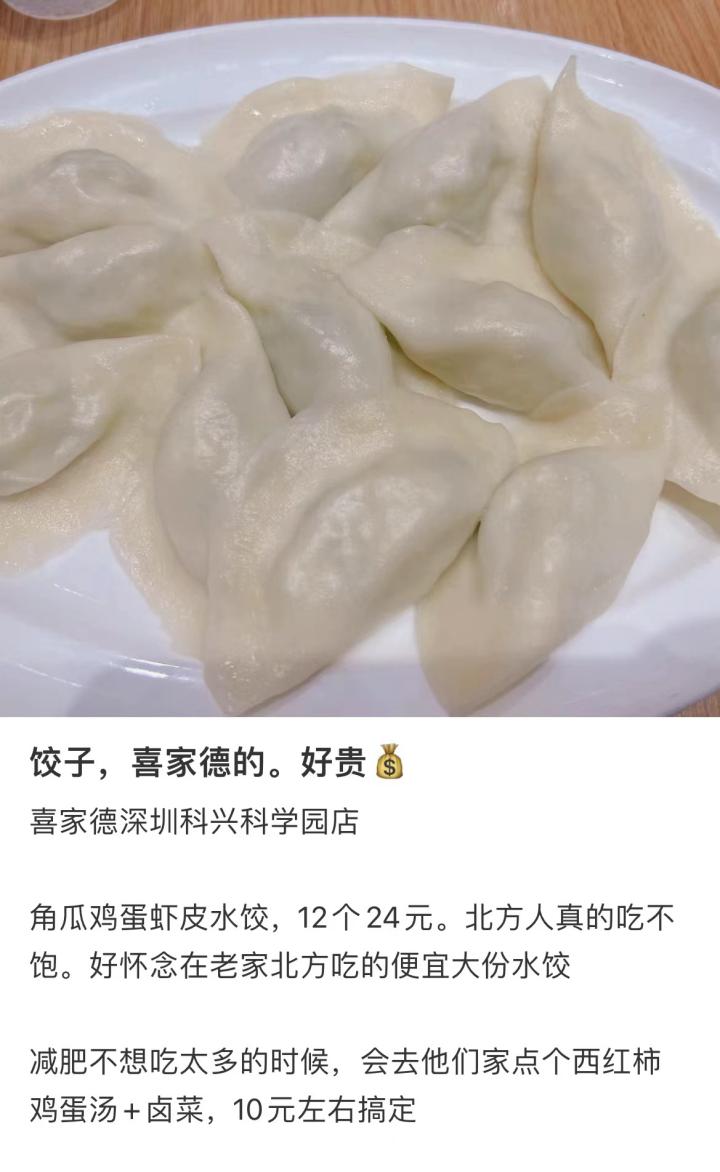The height and width of the screenshot is (1172, 720).
Task: Open the dumpling photo in full view
Action: click(x=360, y=358)
